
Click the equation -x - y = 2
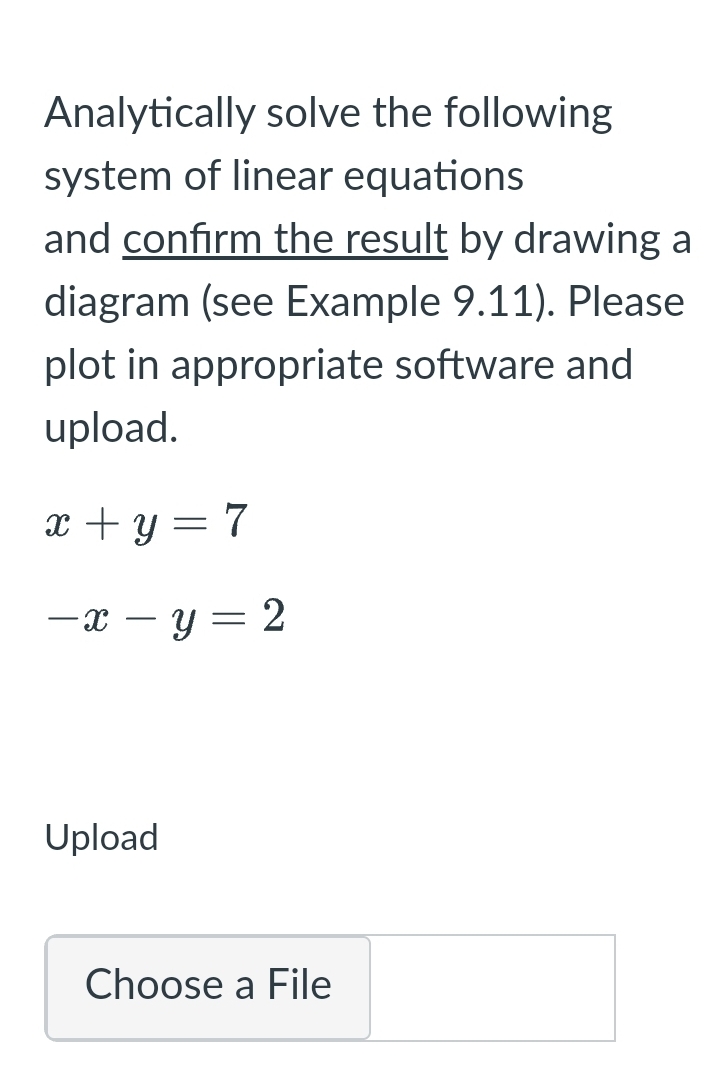pyautogui.click(x=163, y=617)
